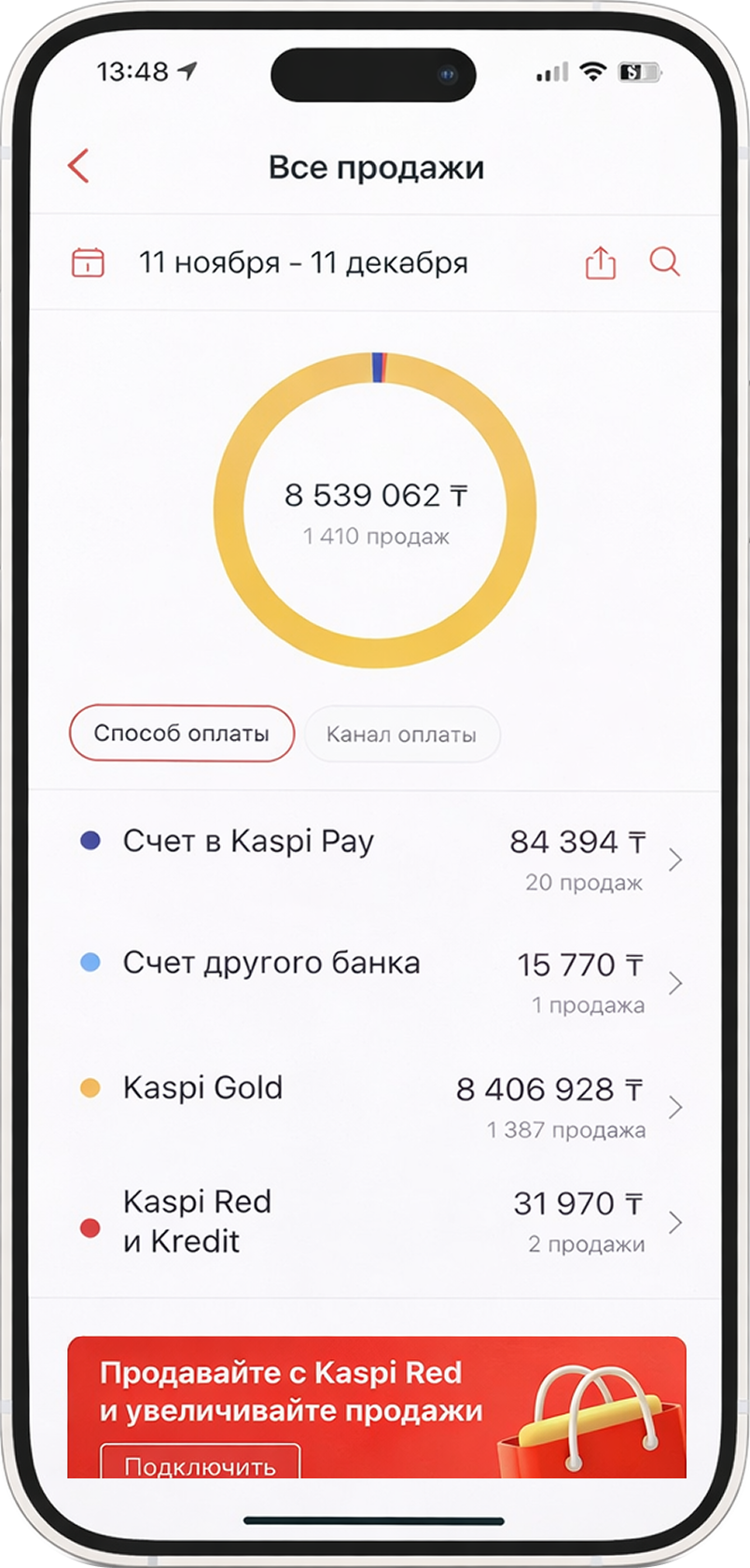The height and width of the screenshot is (1568, 750).
Task: Go back from Все продажи
Action: point(79,166)
